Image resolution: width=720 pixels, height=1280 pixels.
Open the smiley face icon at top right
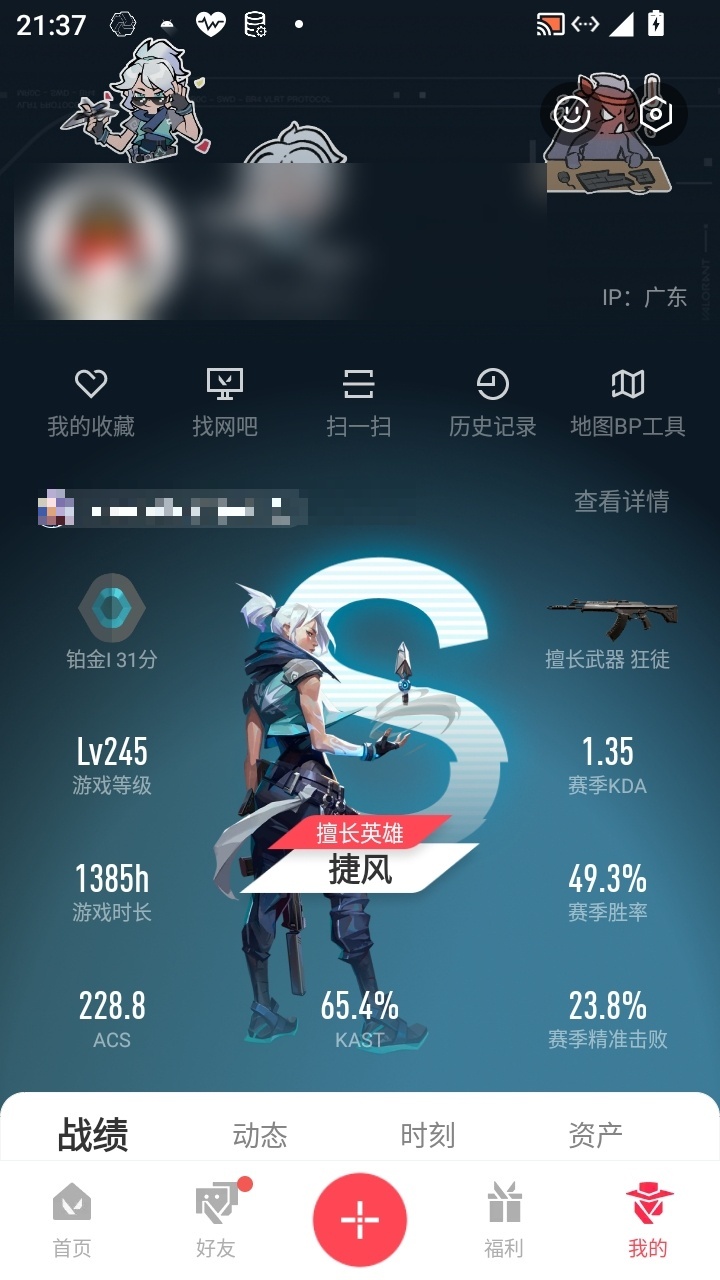(x=571, y=113)
